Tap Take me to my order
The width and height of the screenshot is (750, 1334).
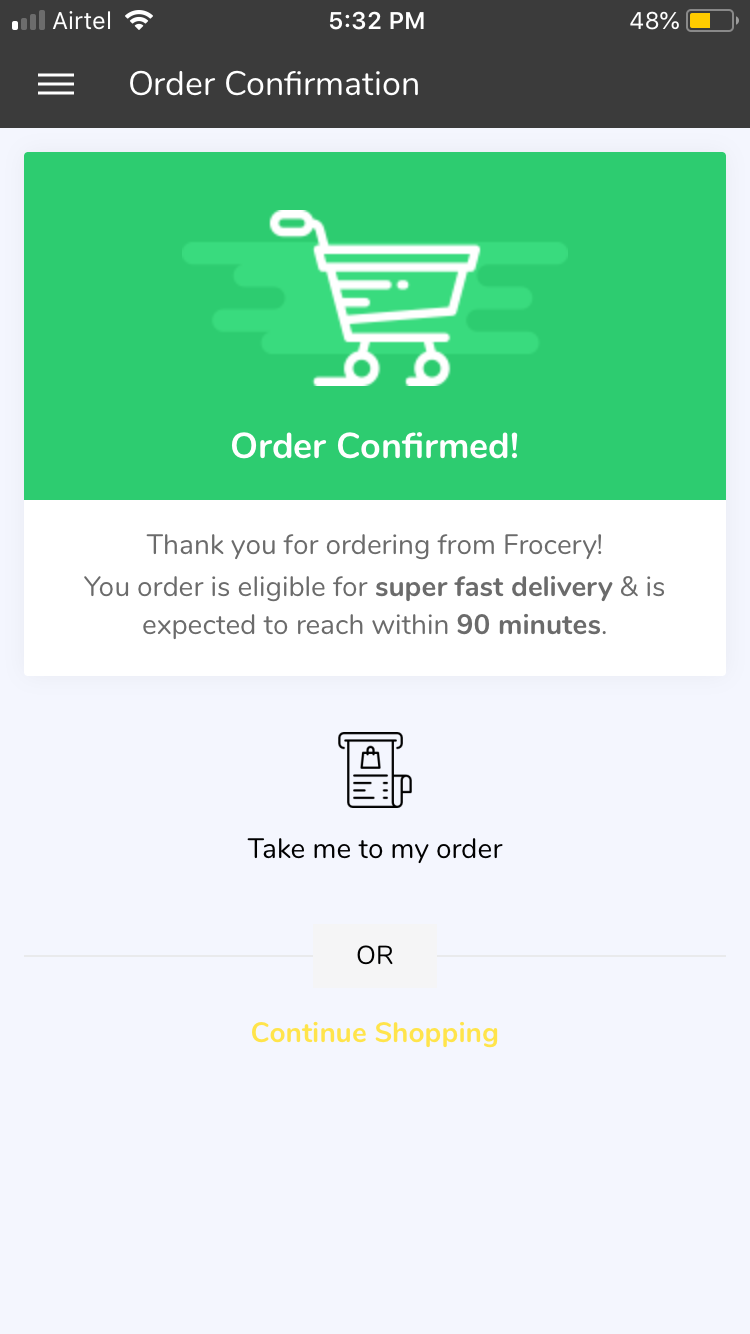pos(375,848)
